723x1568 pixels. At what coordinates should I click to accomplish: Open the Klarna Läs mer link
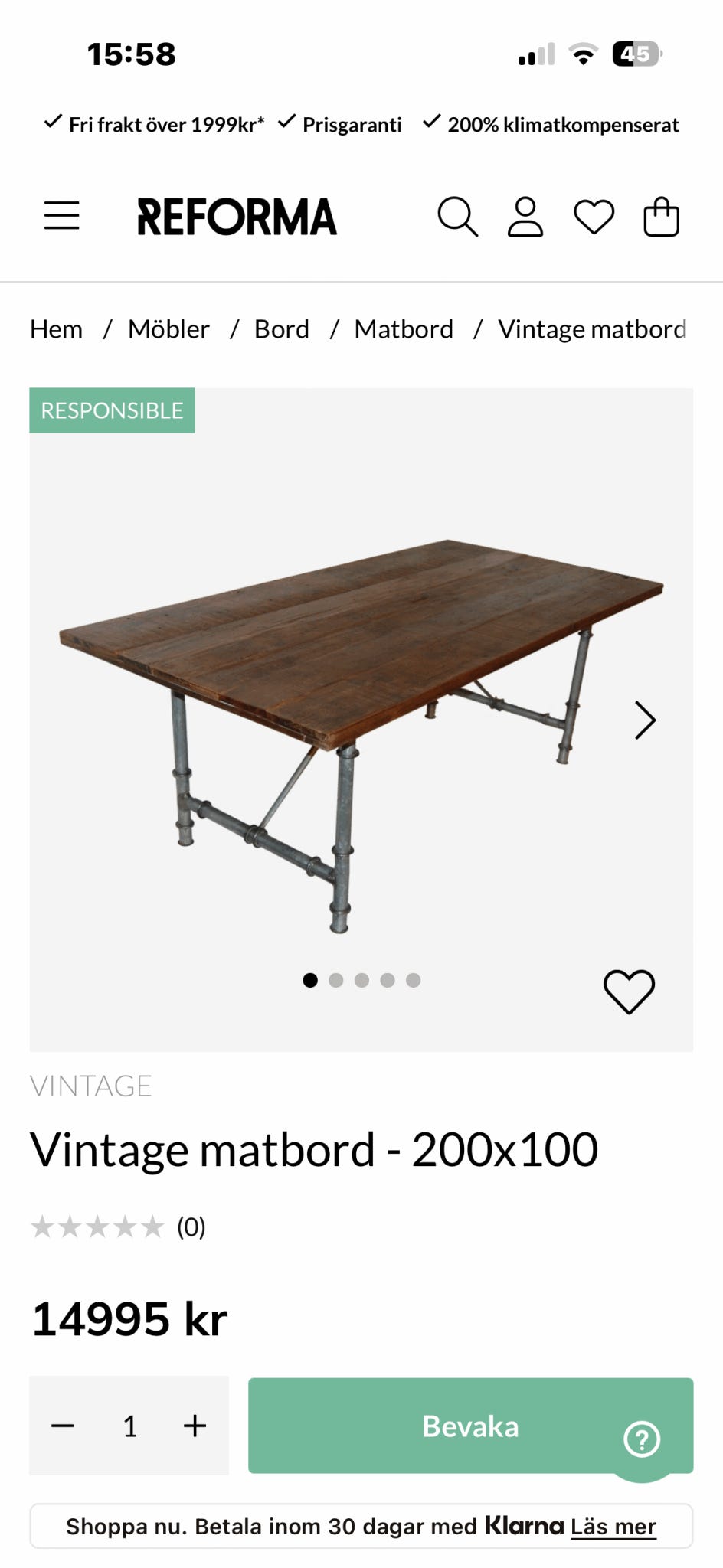point(613,1527)
